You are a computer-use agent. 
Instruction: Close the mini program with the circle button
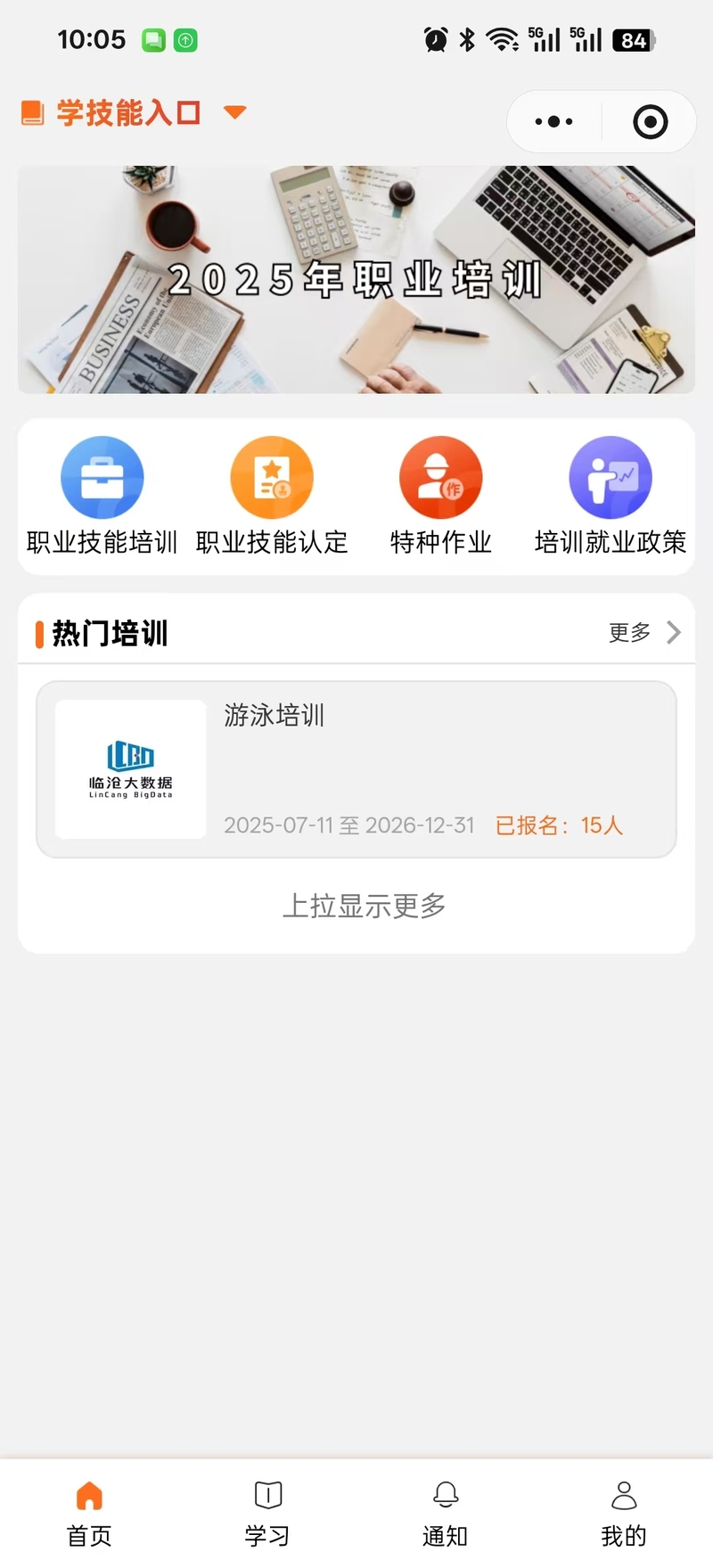click(x=650, y=122)
